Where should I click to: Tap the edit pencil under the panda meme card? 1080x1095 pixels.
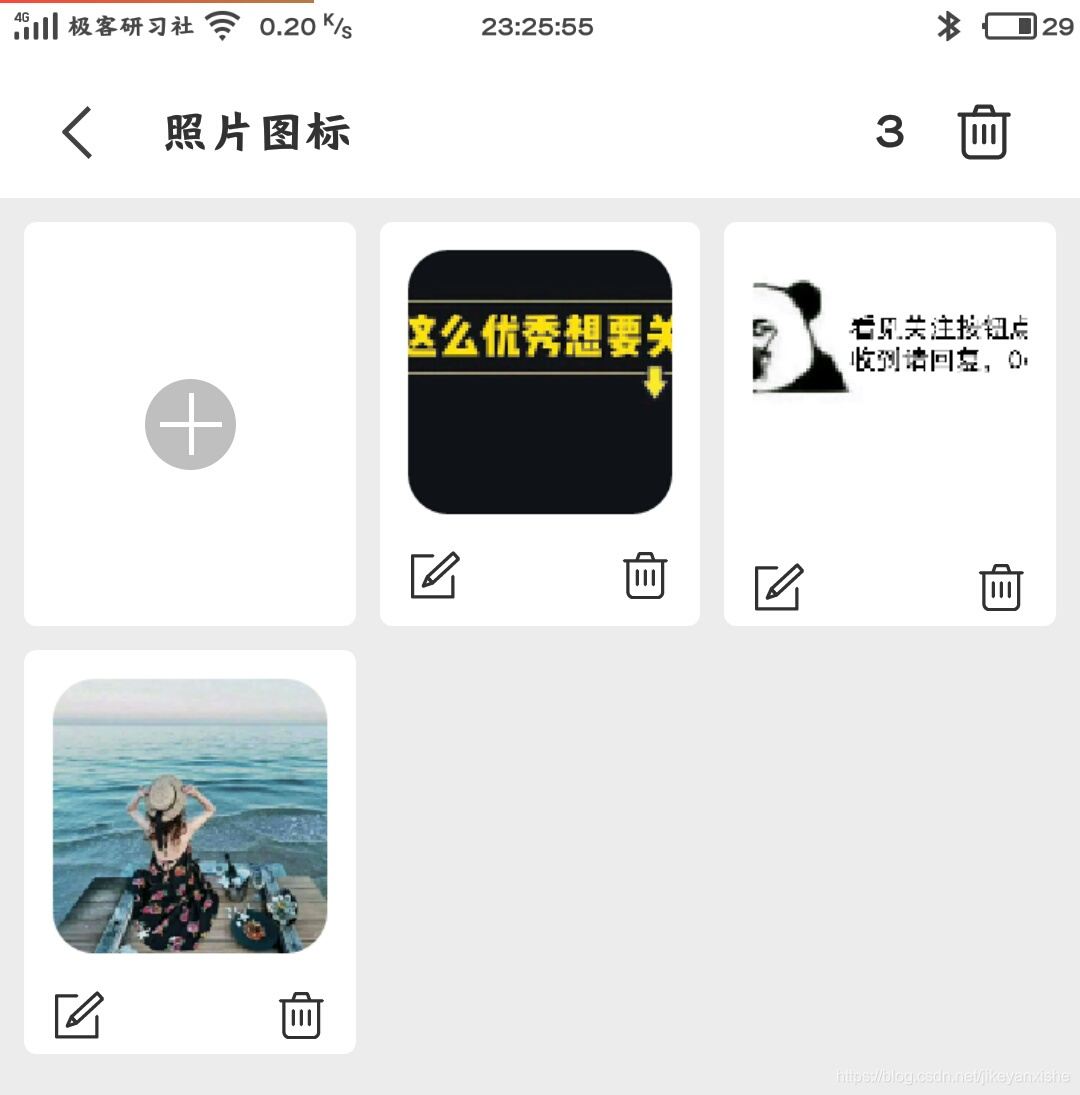click(x=780, y=588)
